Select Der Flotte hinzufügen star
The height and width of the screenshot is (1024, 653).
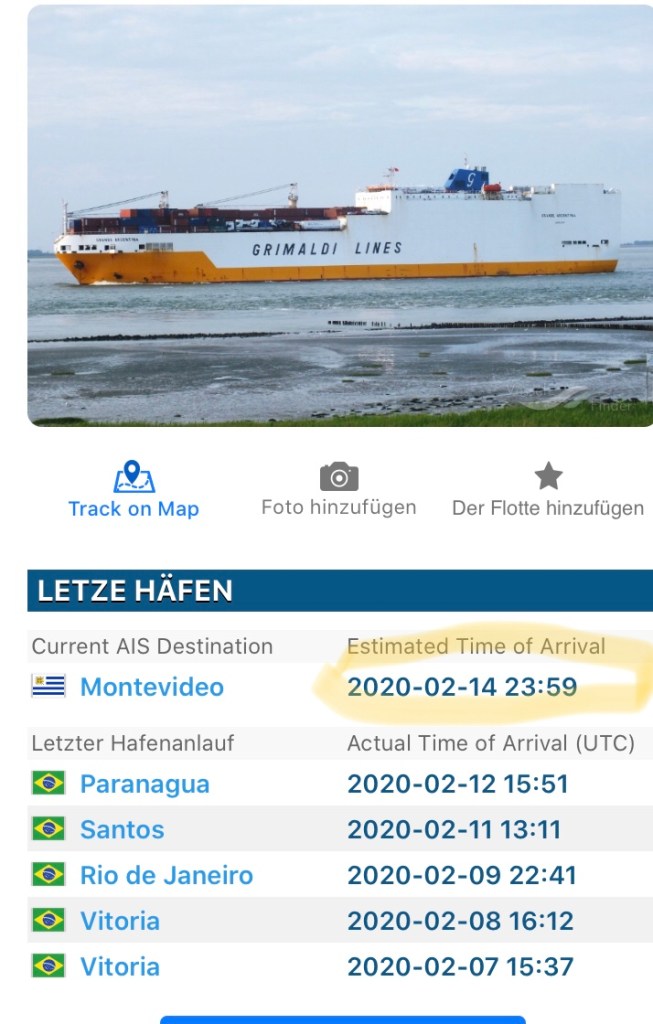[548, 489]
